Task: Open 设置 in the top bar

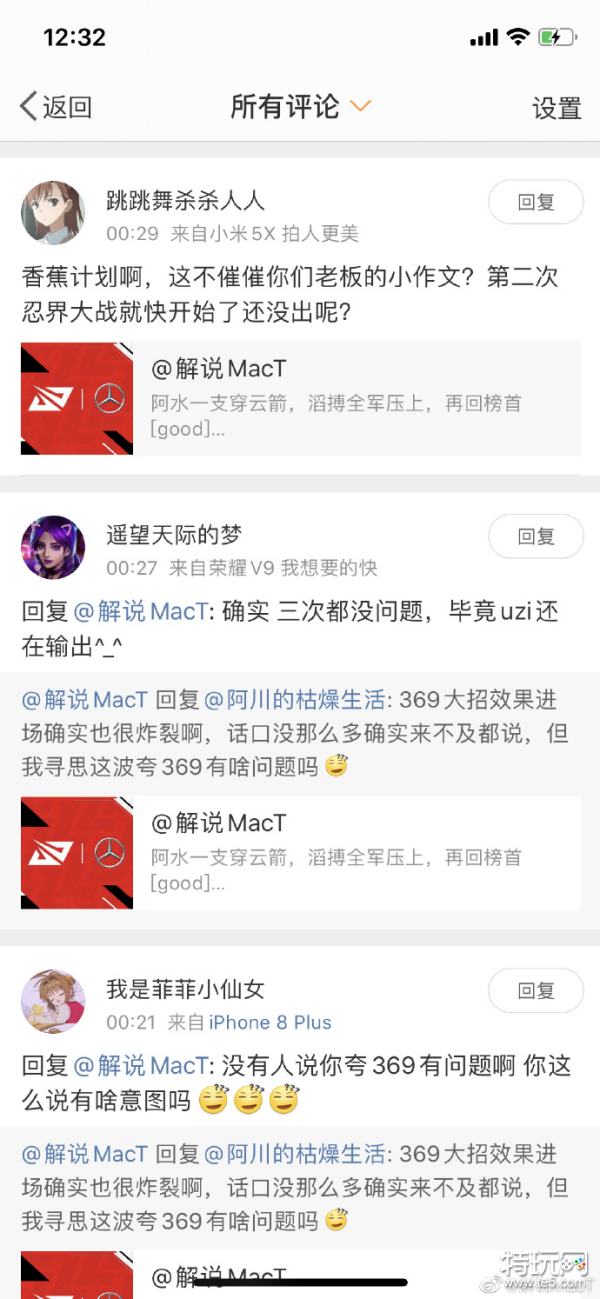Action: tap(556, 108)
